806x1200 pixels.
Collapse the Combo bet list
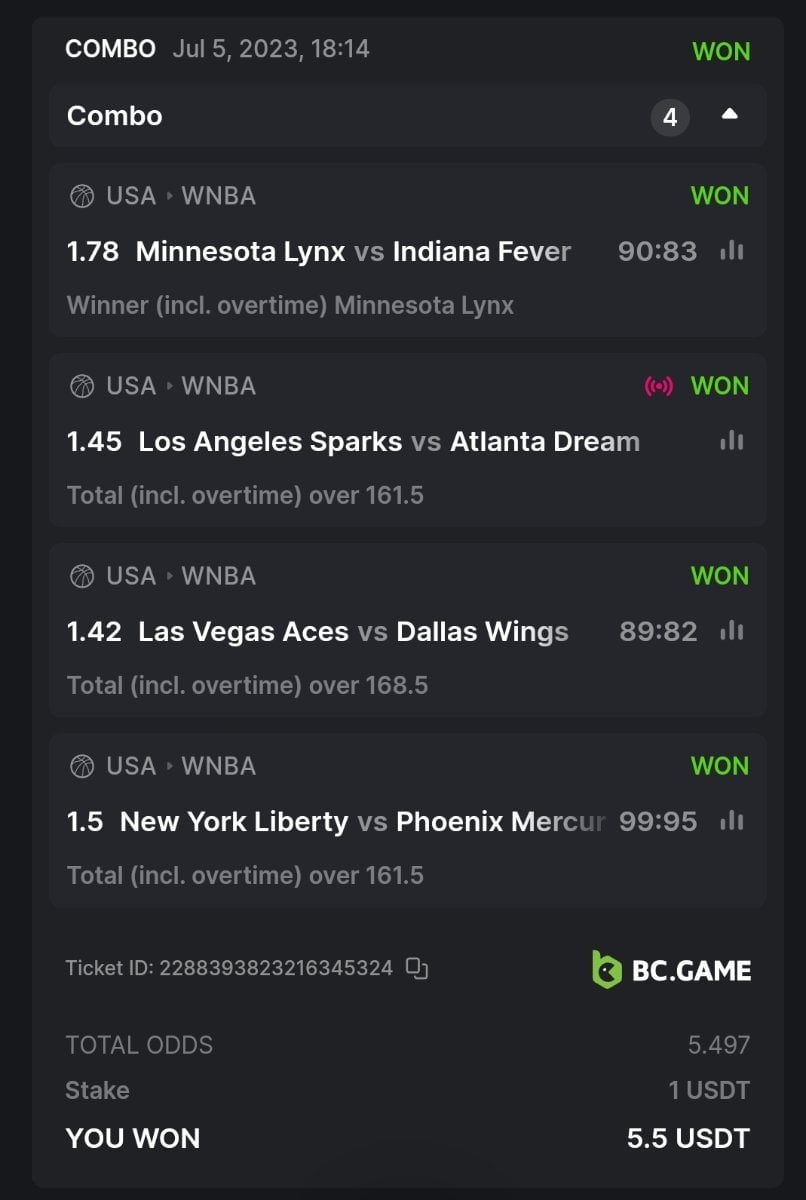pyautogui.click(x=729, y=115)
